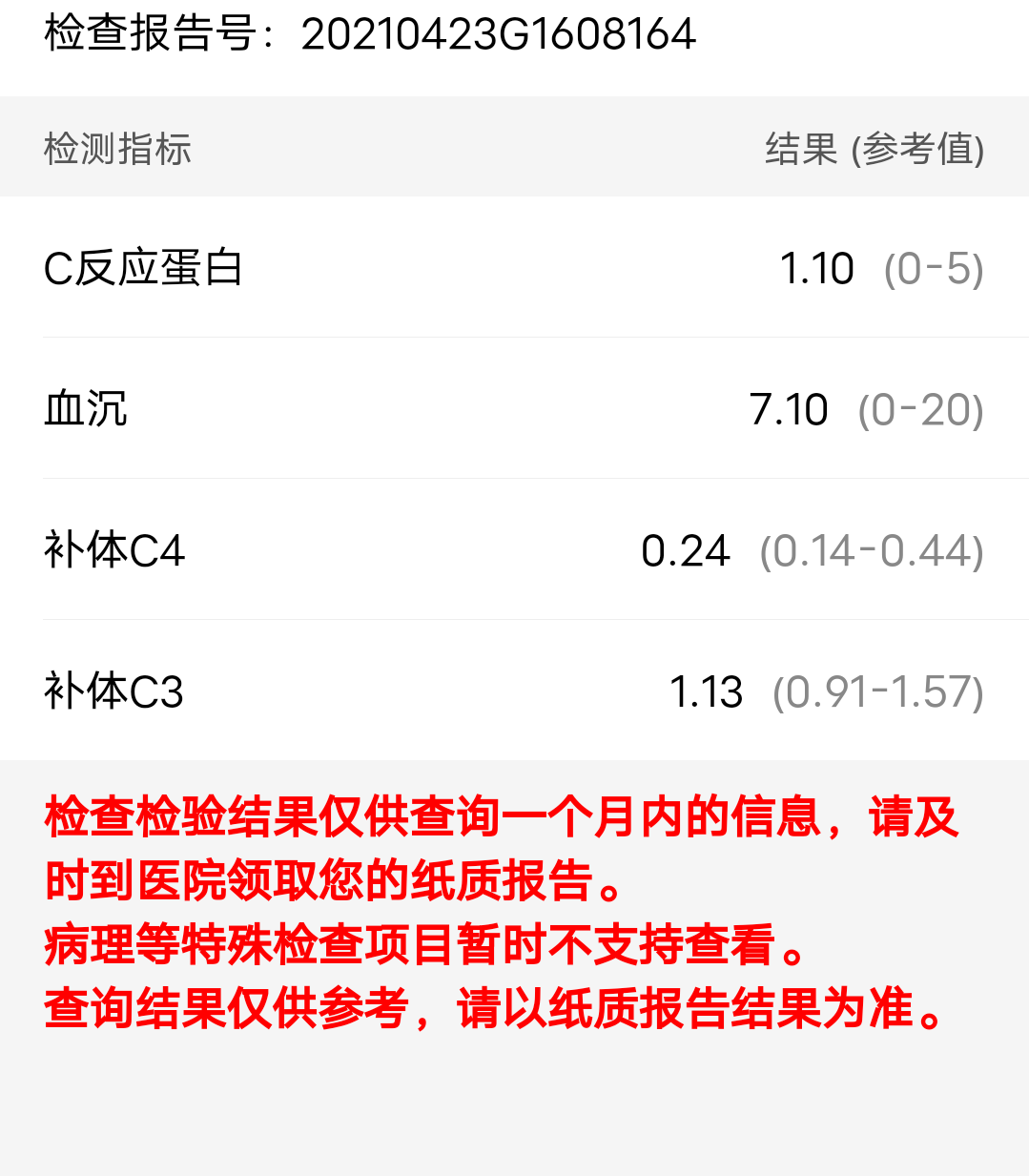Click the reference range (0-5)
Viewport: 1029px width, 1176px height.
pyautogui.click(x=934, y=268)
